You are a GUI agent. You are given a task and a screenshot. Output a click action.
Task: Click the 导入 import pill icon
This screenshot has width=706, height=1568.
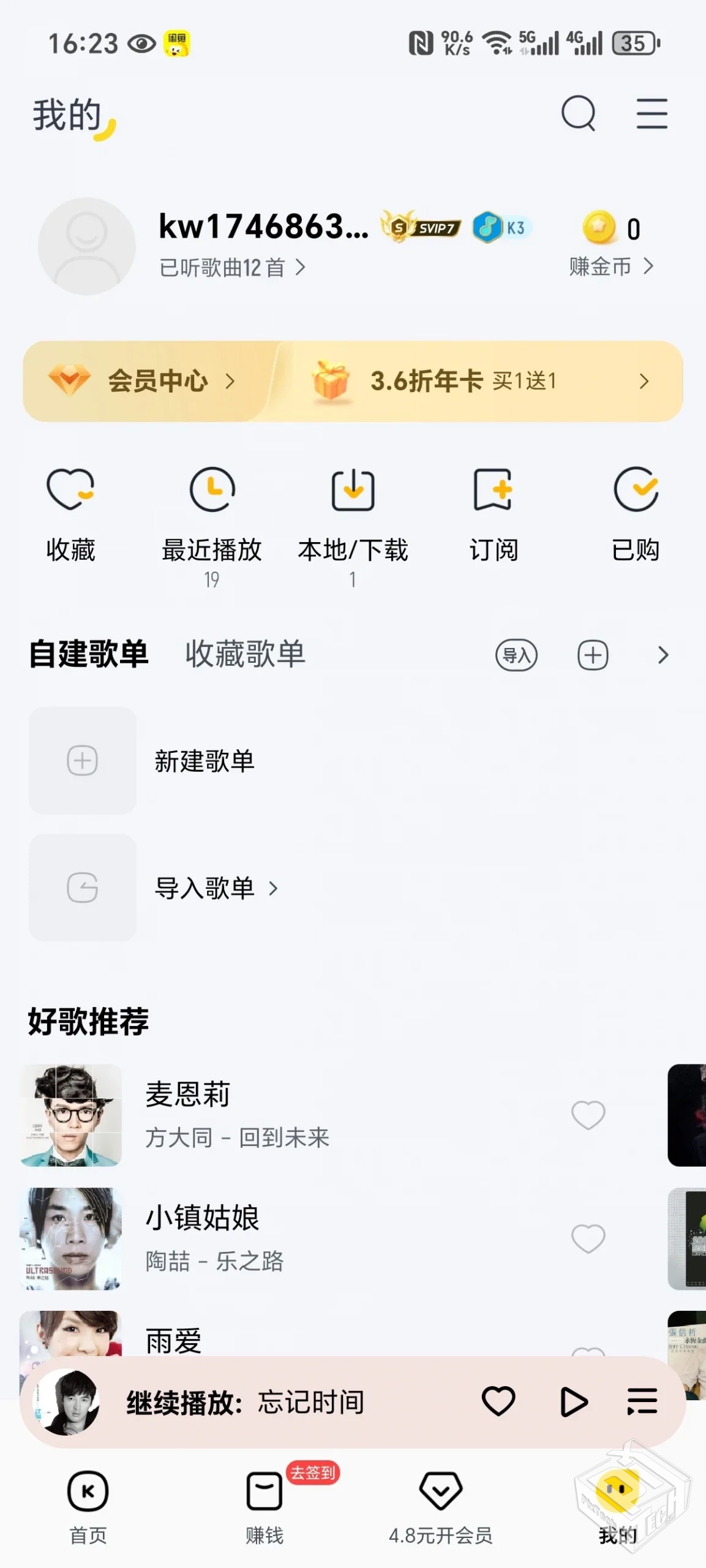(516, 655)
